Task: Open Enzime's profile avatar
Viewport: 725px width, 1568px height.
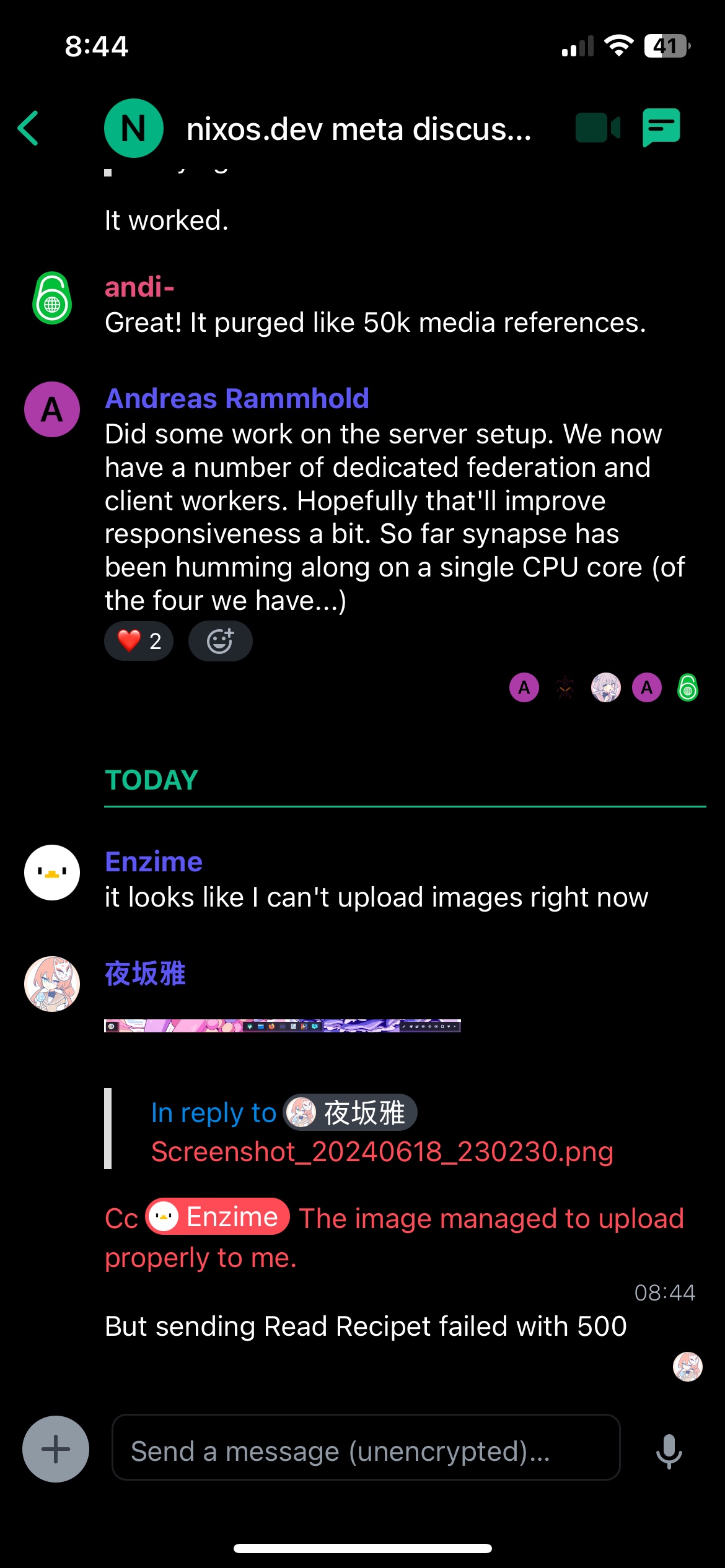Action: [52, 873]
